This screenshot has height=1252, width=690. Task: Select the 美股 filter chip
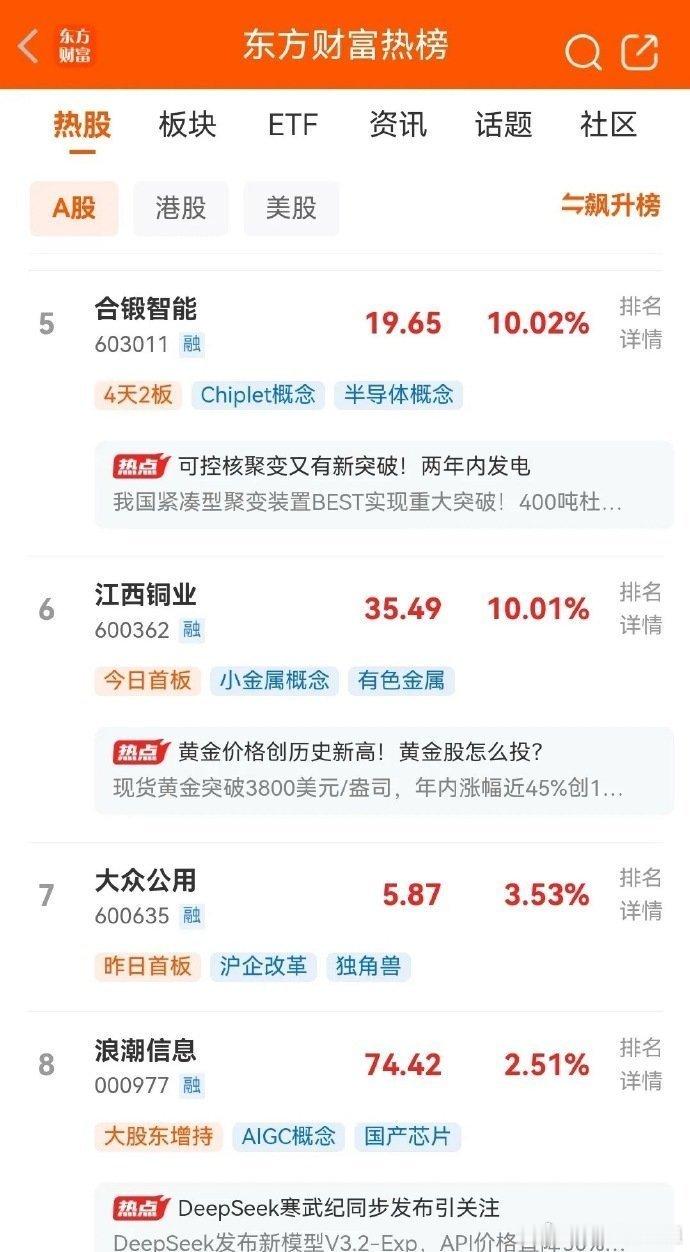point(291,208)
